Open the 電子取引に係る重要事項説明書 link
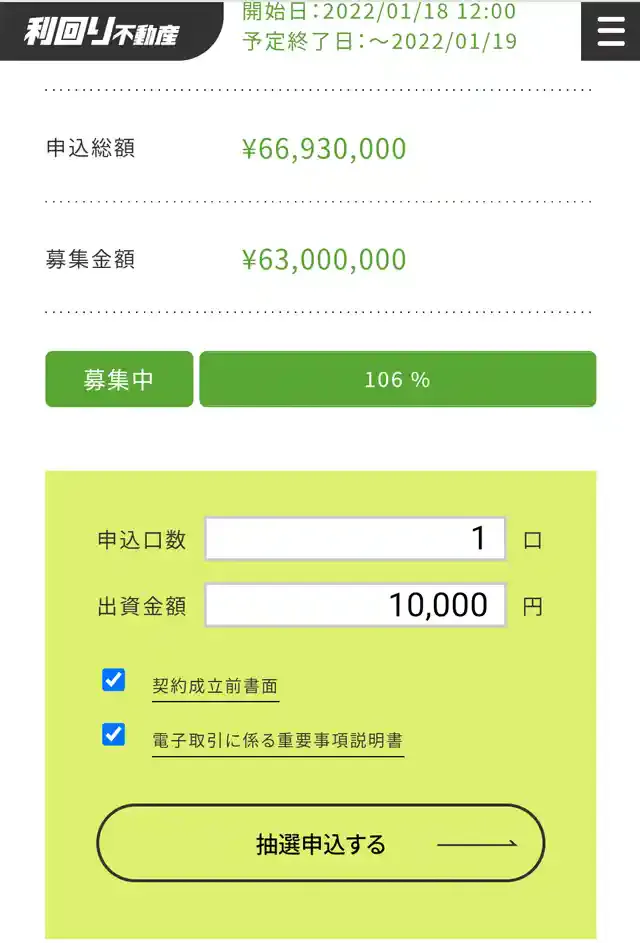Viewport: 640px width, 943px height. point(277,741)
